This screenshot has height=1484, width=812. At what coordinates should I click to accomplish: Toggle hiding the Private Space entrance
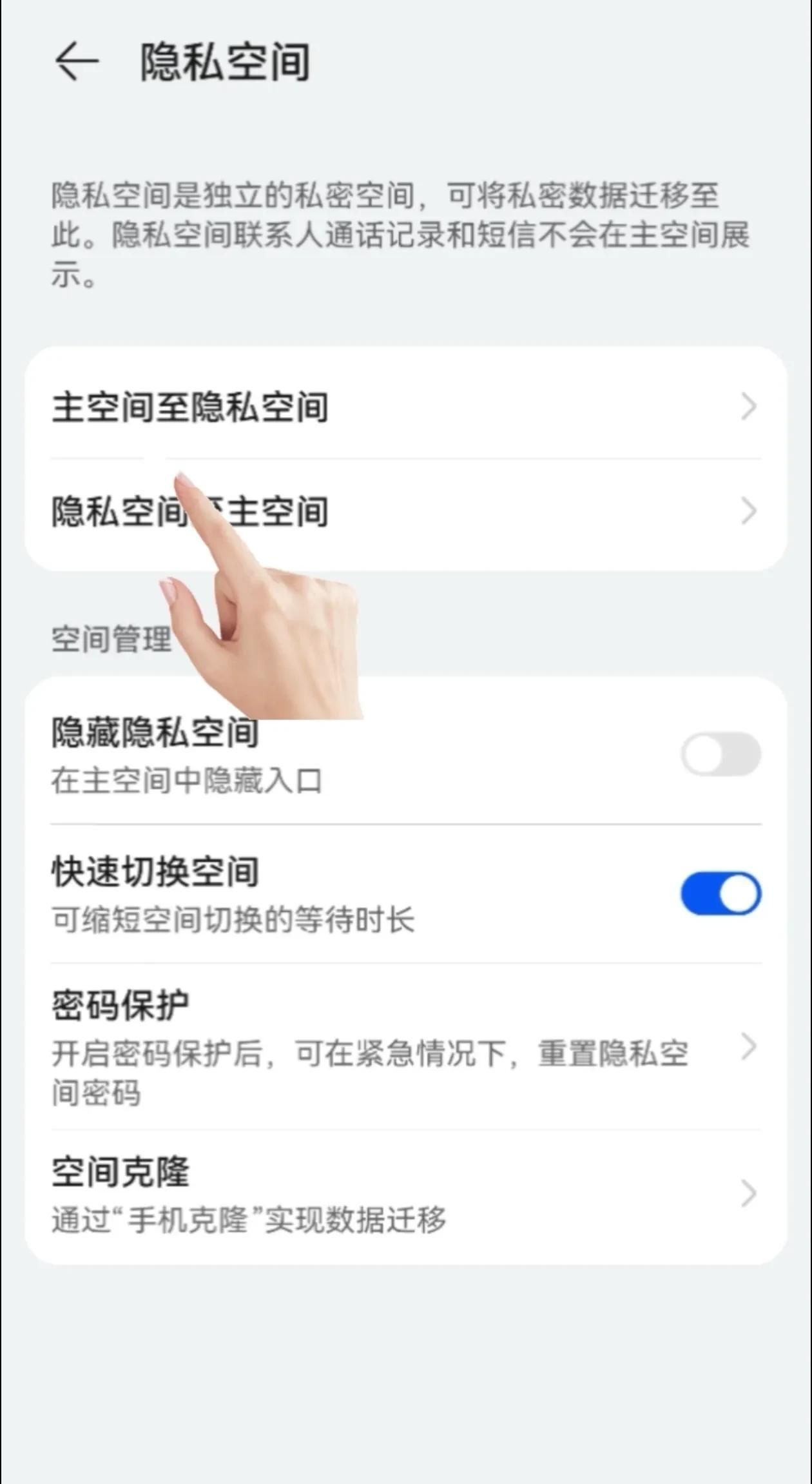(720, 754)
